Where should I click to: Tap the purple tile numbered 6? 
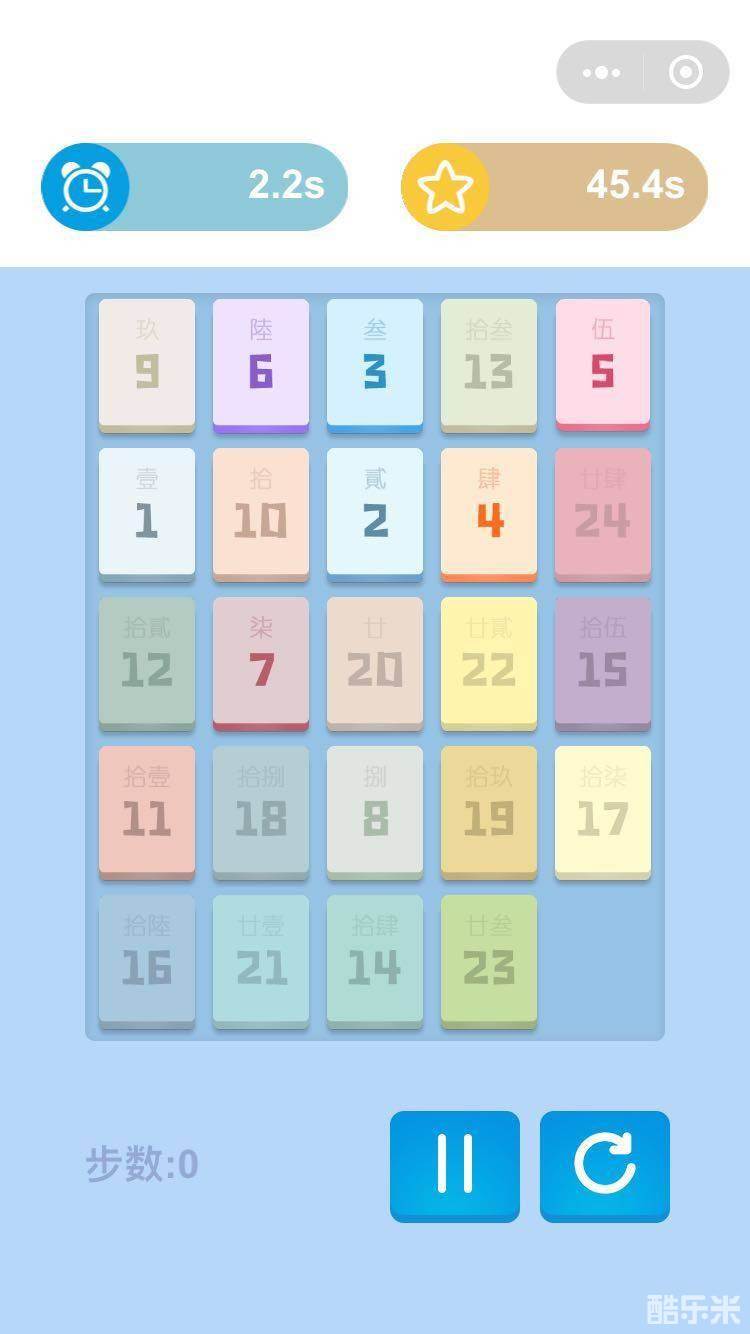tap(261, 364)
